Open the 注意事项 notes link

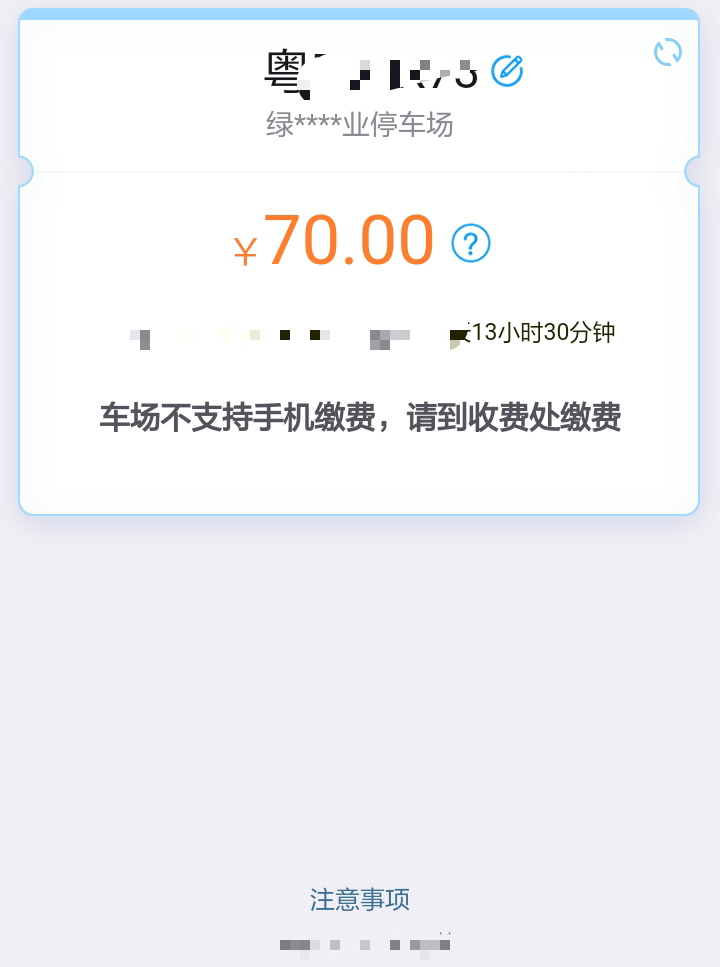coord(360,899)
